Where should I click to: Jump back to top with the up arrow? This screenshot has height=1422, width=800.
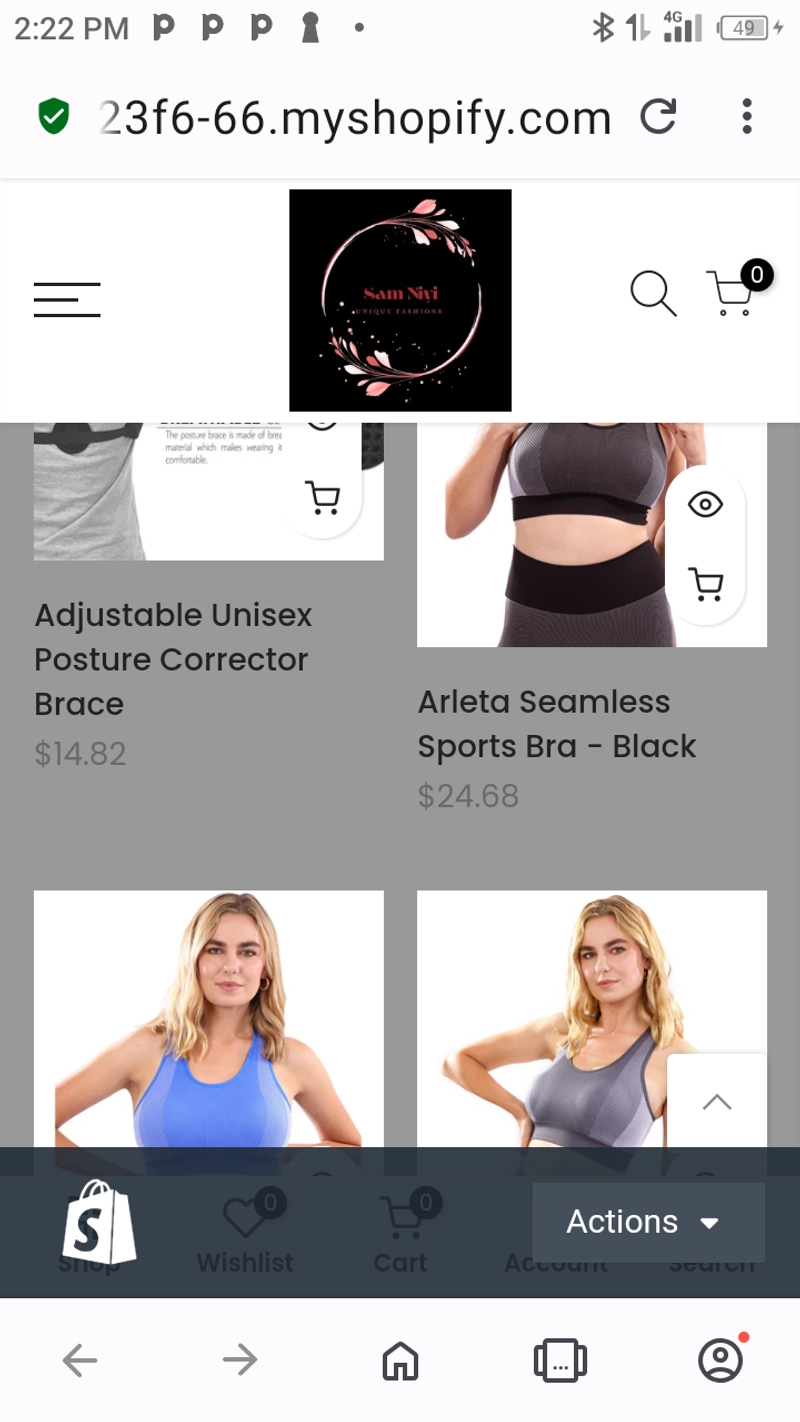[x=716, y=1102]
